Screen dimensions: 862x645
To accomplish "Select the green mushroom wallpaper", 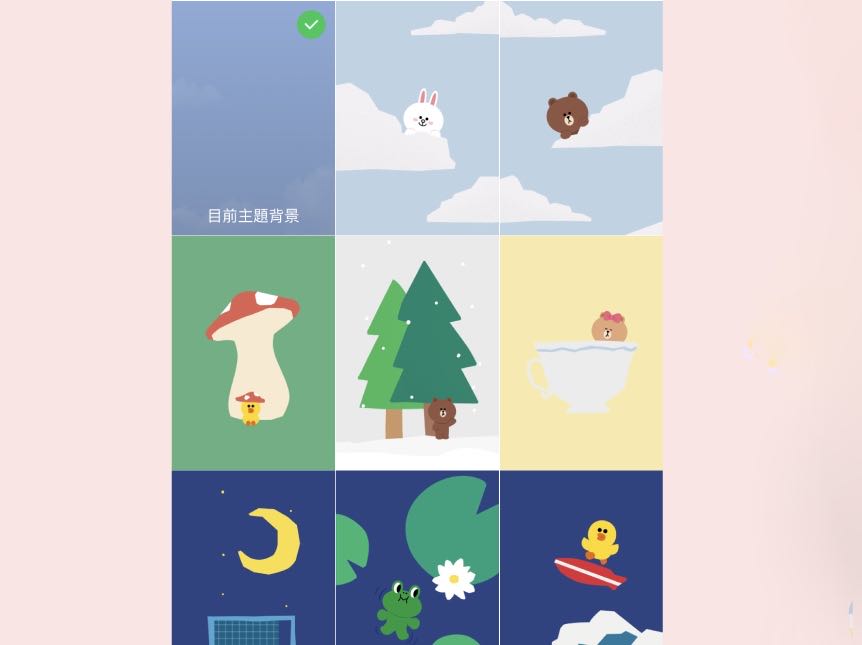I will [253, 353].
